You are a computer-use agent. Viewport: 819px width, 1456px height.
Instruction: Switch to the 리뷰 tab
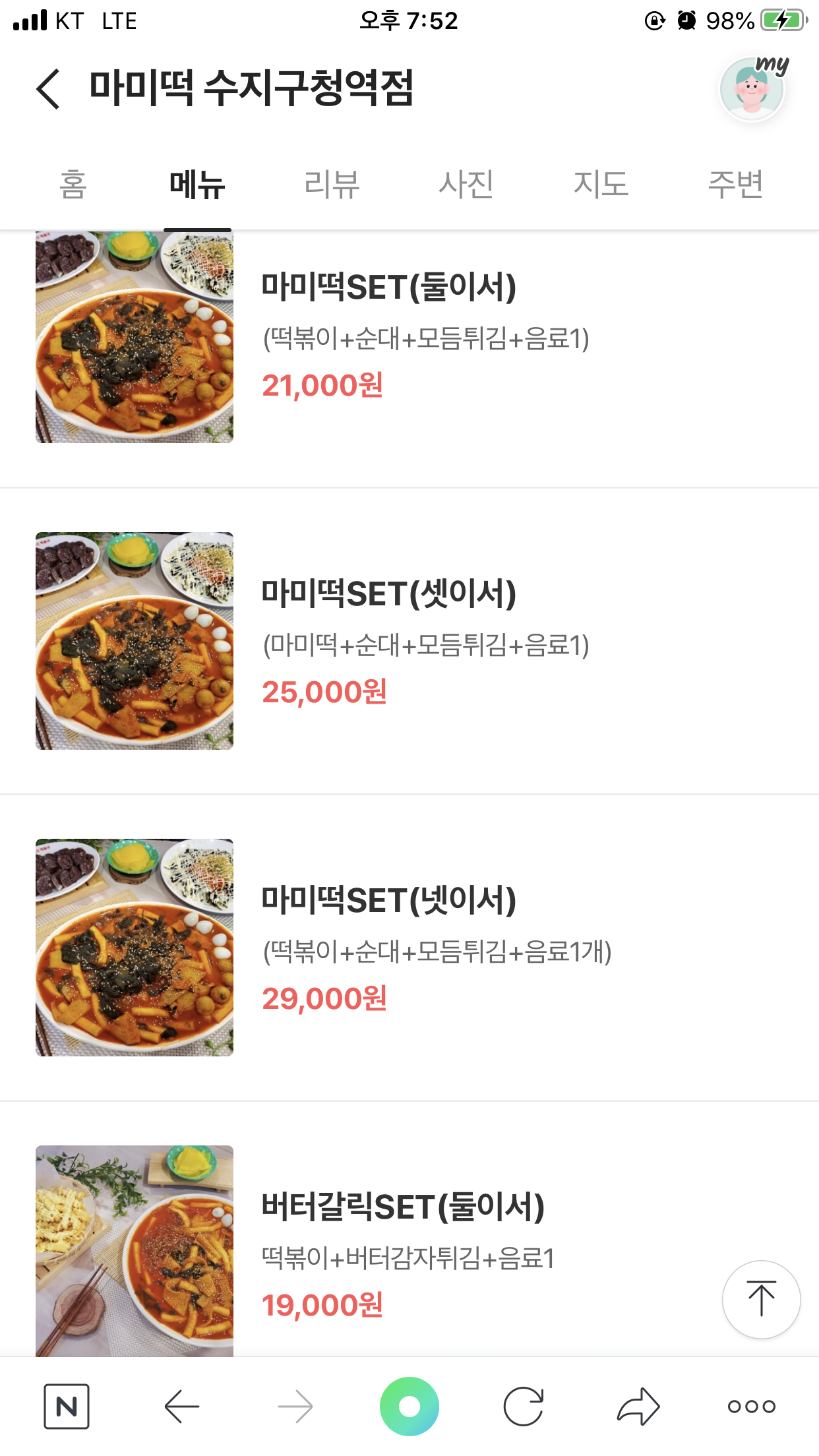pyautogui.click(x=332, y=184)
